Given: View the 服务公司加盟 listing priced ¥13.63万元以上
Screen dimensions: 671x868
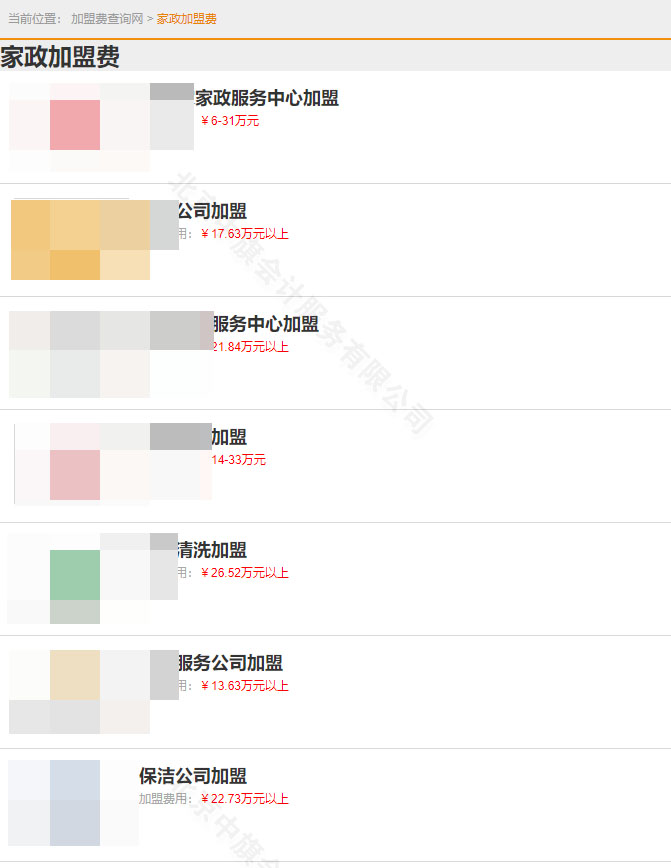Looking at the screenshot, I should point(230,663).
